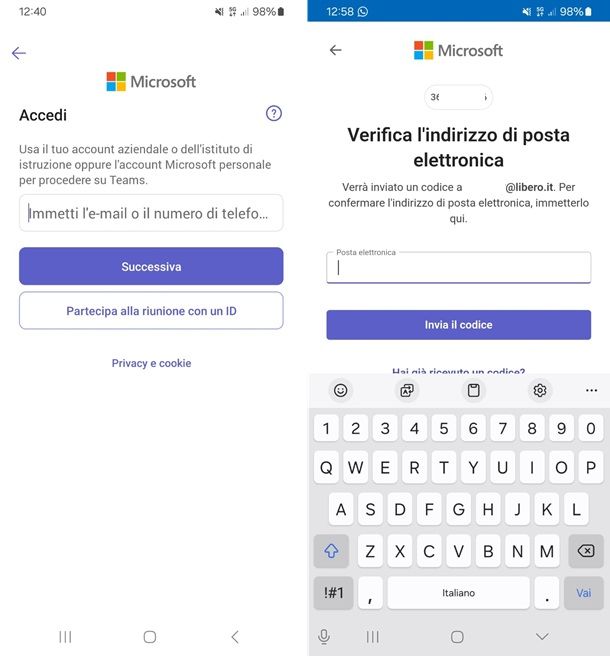Tap Invia il codice button
Image resolution: width=610 pixels, height=656 pixels.
click(458, 325)
